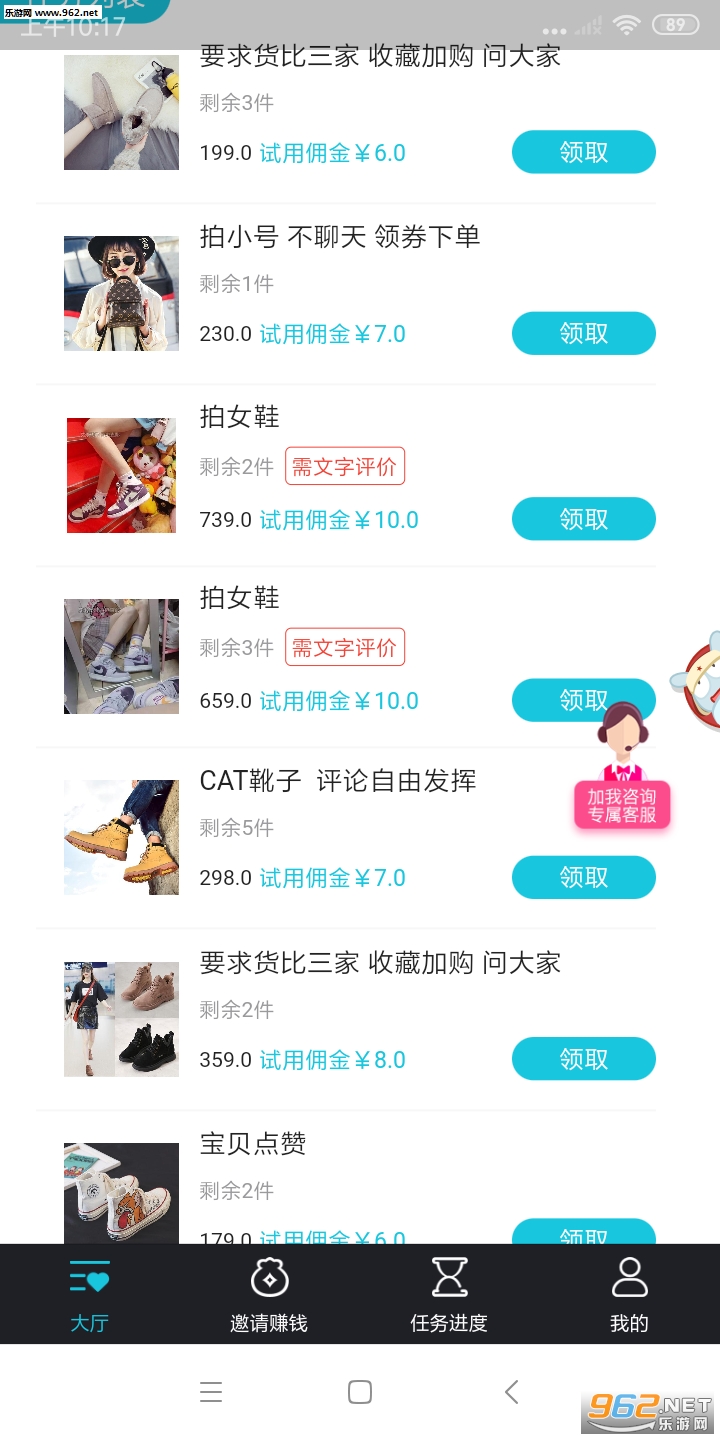Go to the 任务进度 tab
This screenshot has height=1440, width=720.
(449, 1295)
